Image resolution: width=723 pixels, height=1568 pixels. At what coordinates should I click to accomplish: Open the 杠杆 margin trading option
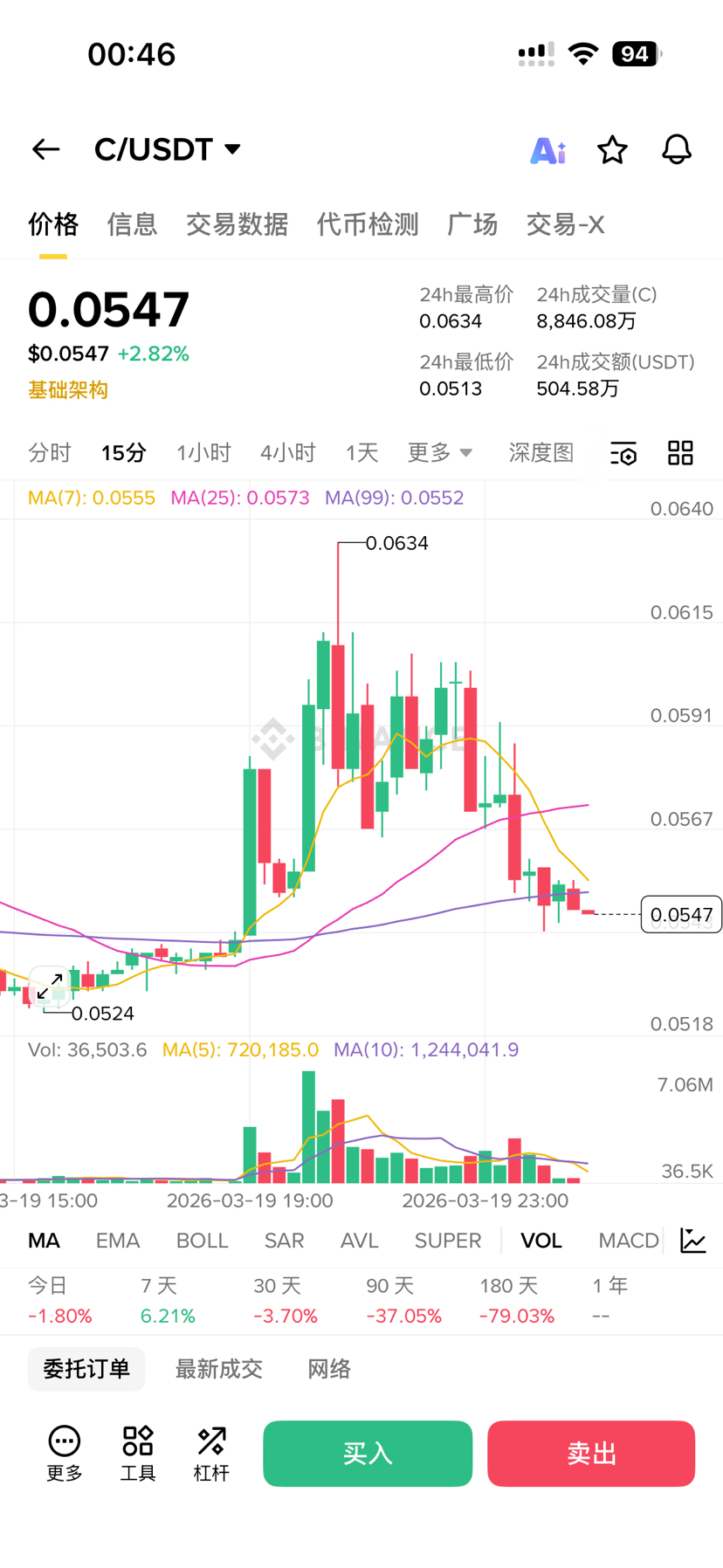click(x=211, y=1454)
